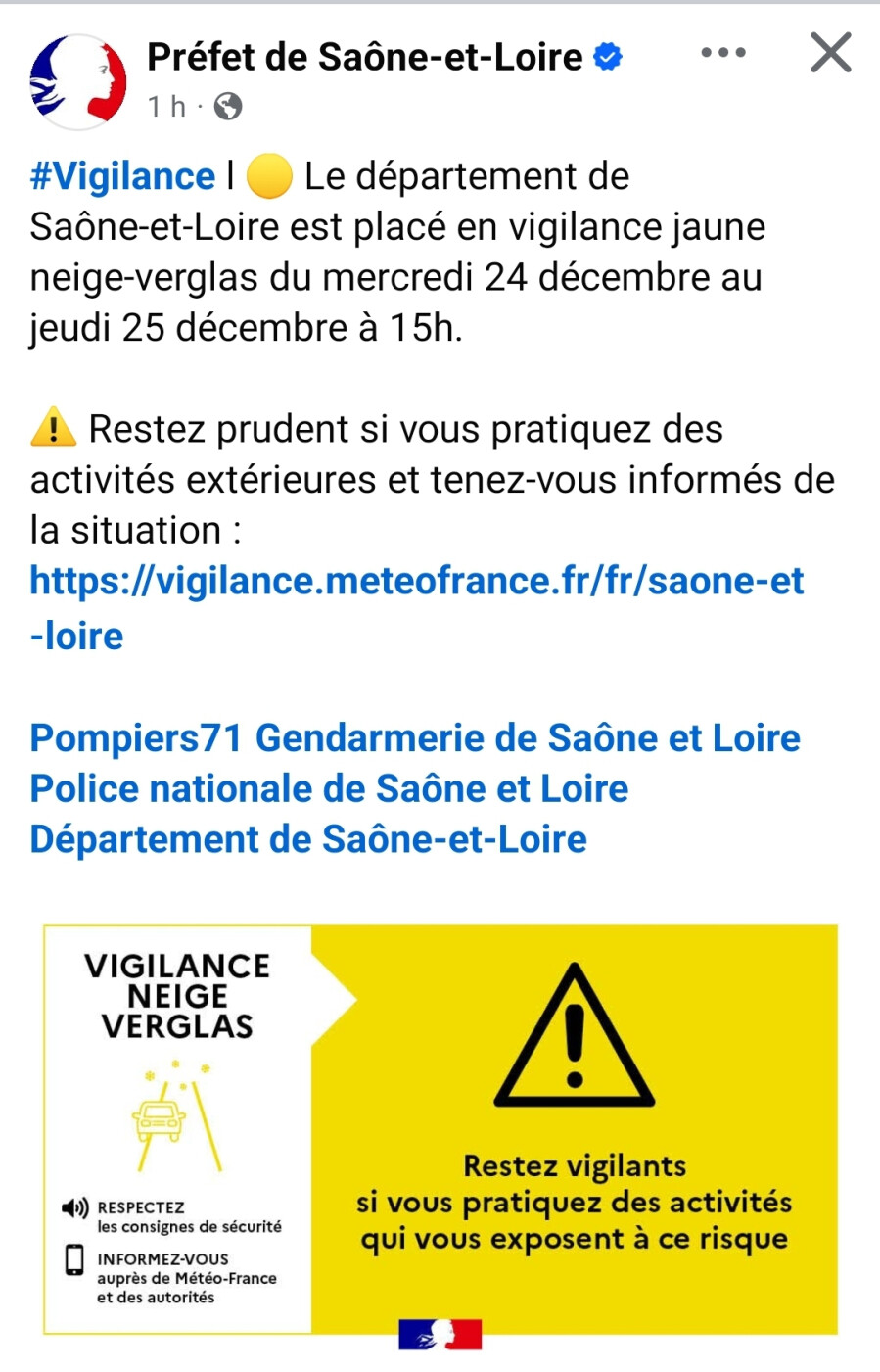Open the Pompiers71 tagged page
Viewport: 880px width, 1372px height.
coord(136,738)
